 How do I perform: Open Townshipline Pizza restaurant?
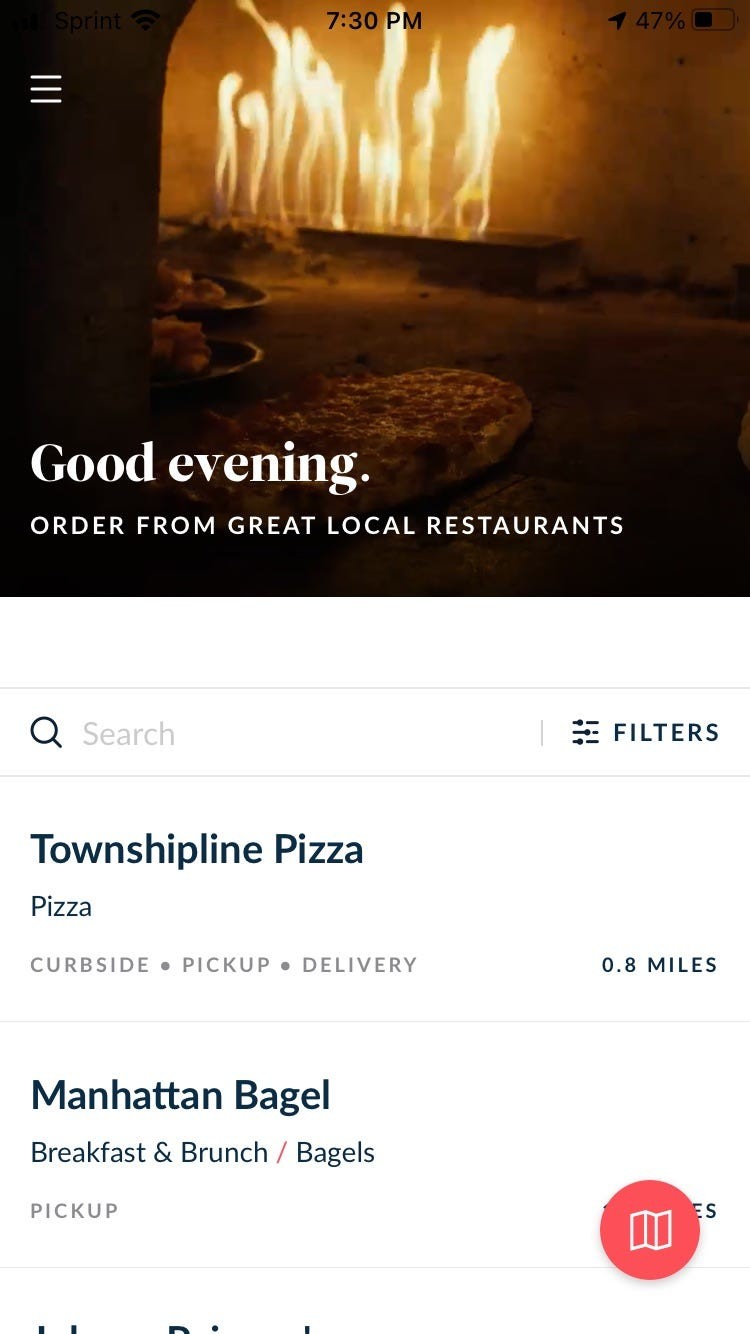click(197, 848)
